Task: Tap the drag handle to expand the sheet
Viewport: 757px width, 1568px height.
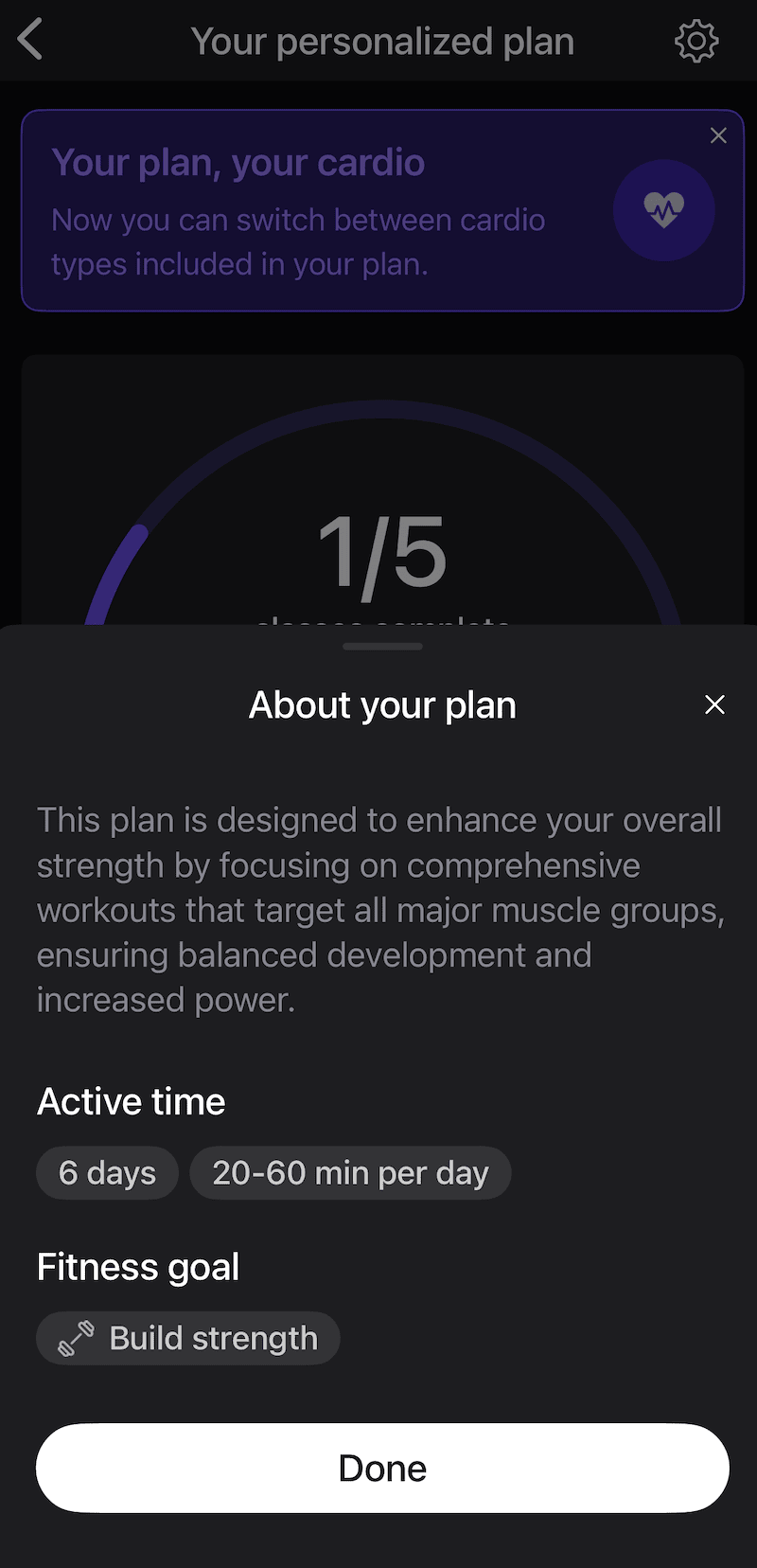Action: [382, 647]
